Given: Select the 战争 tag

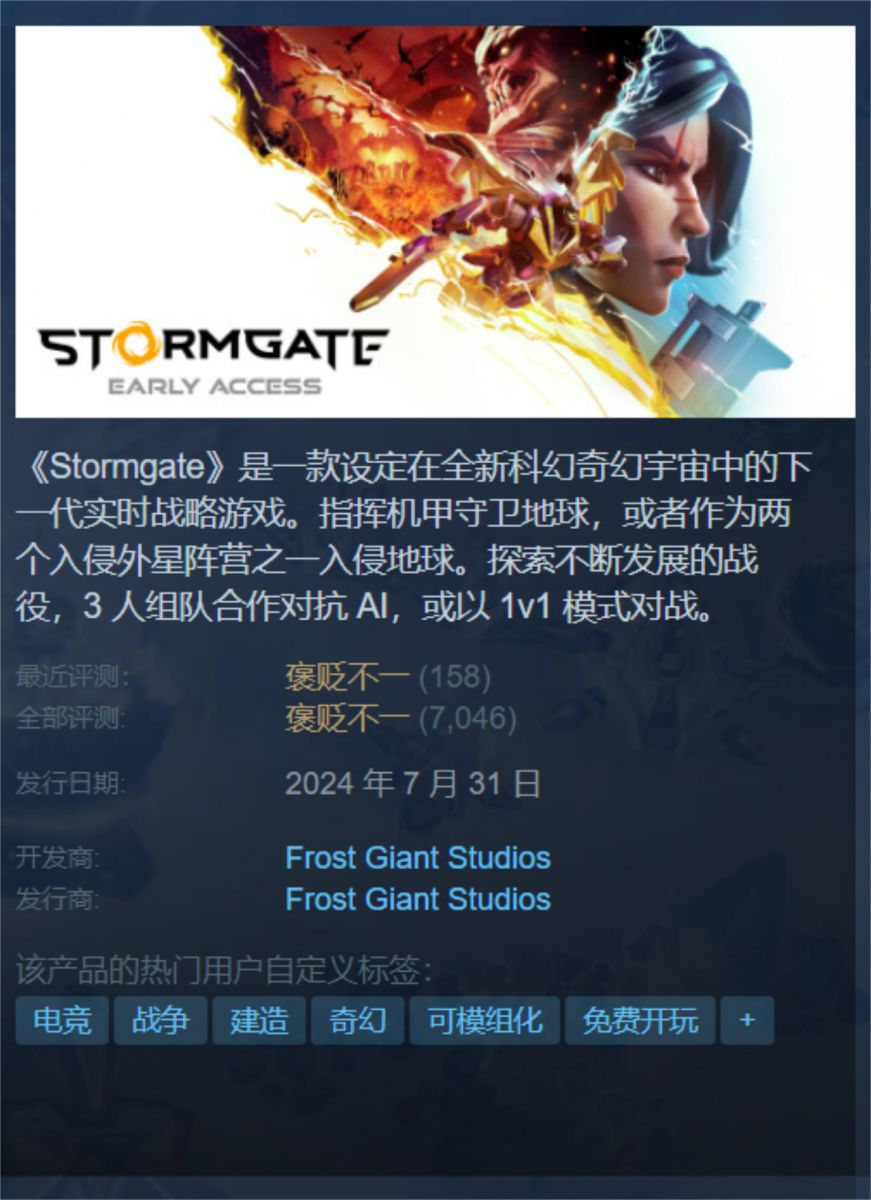Looking at the screenshot, I should pos(160,1020).
